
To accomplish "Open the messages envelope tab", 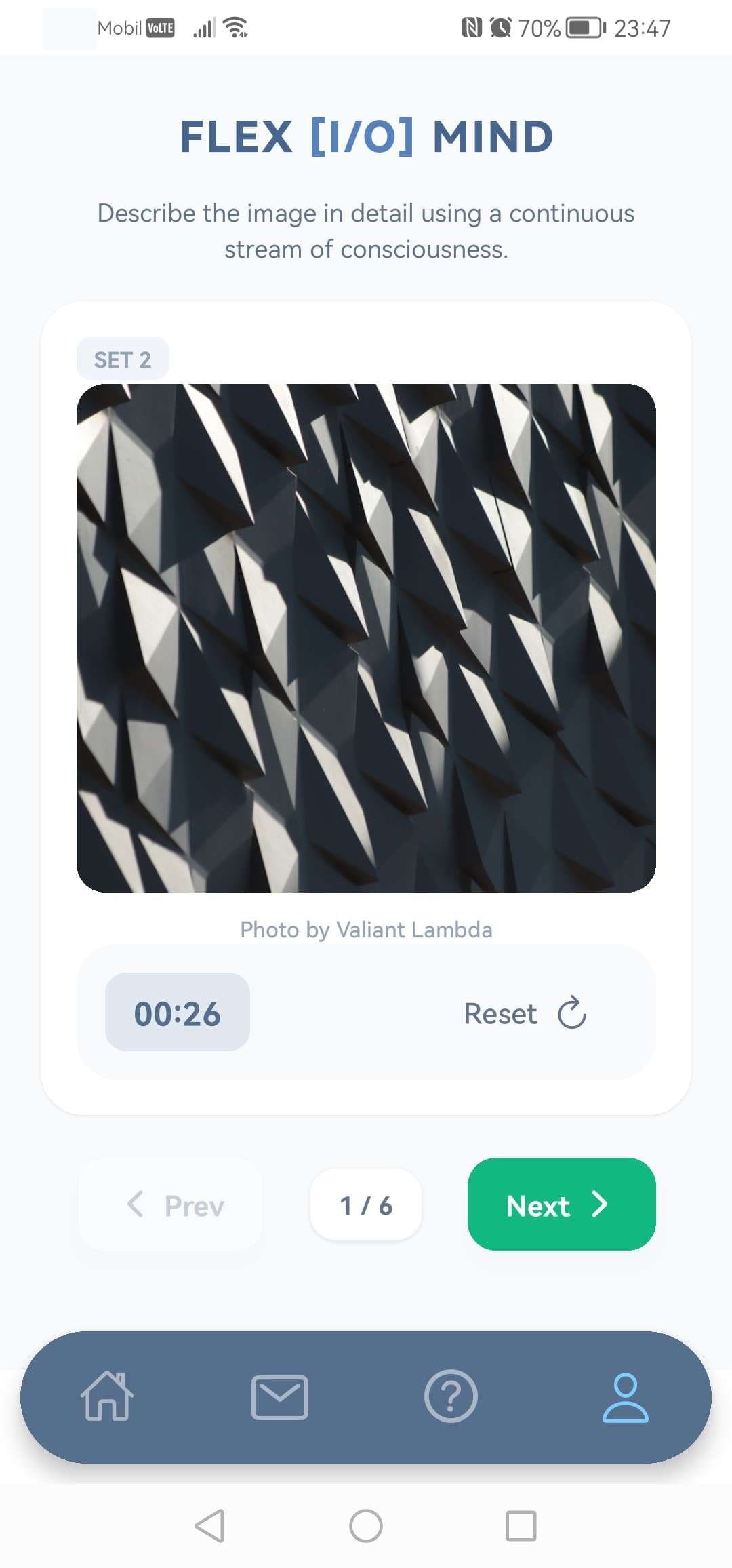I will tap(279, 1397).
